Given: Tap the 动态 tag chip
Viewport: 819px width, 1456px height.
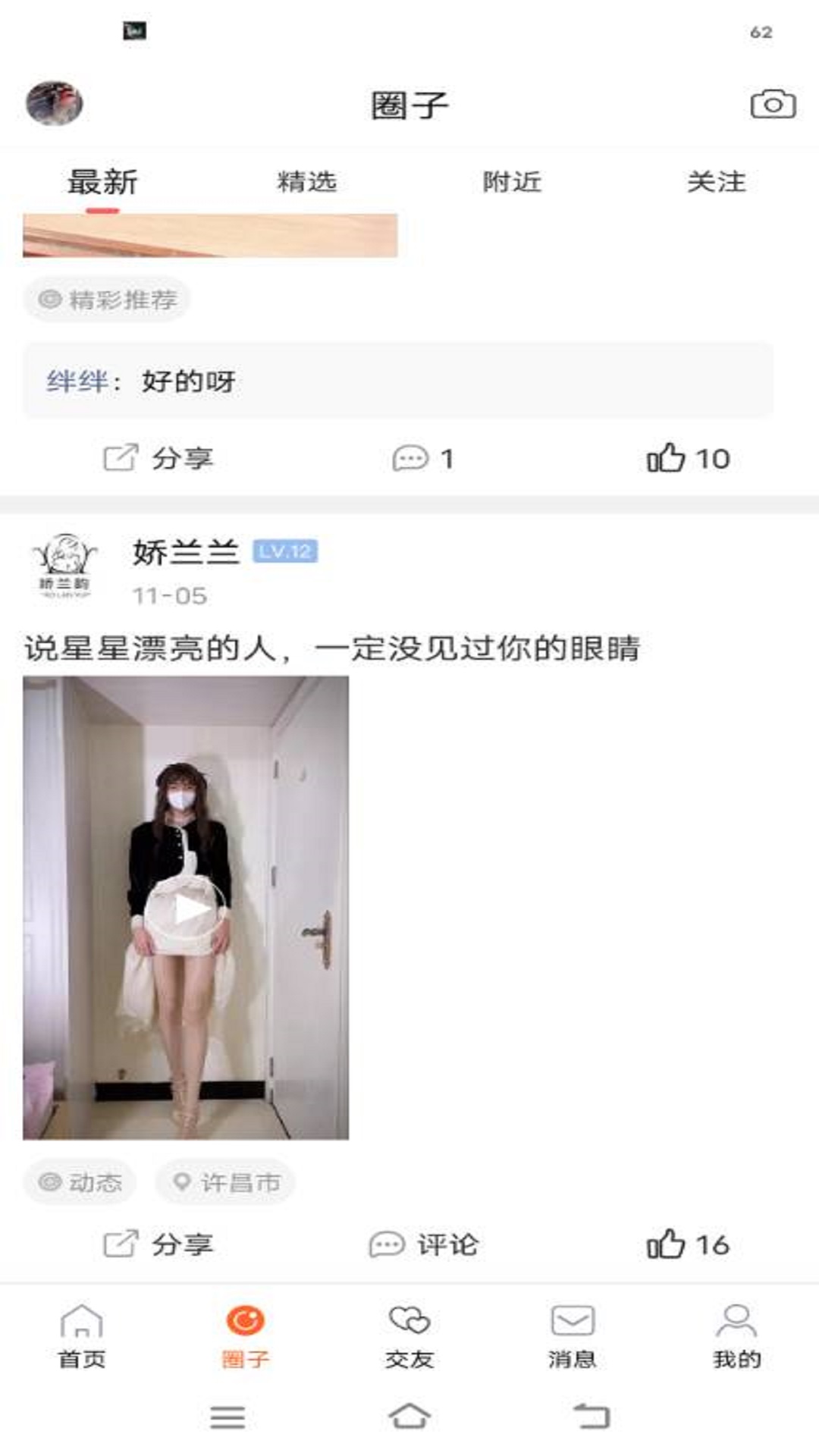Looking at the screenshot, I should 80,1182.
